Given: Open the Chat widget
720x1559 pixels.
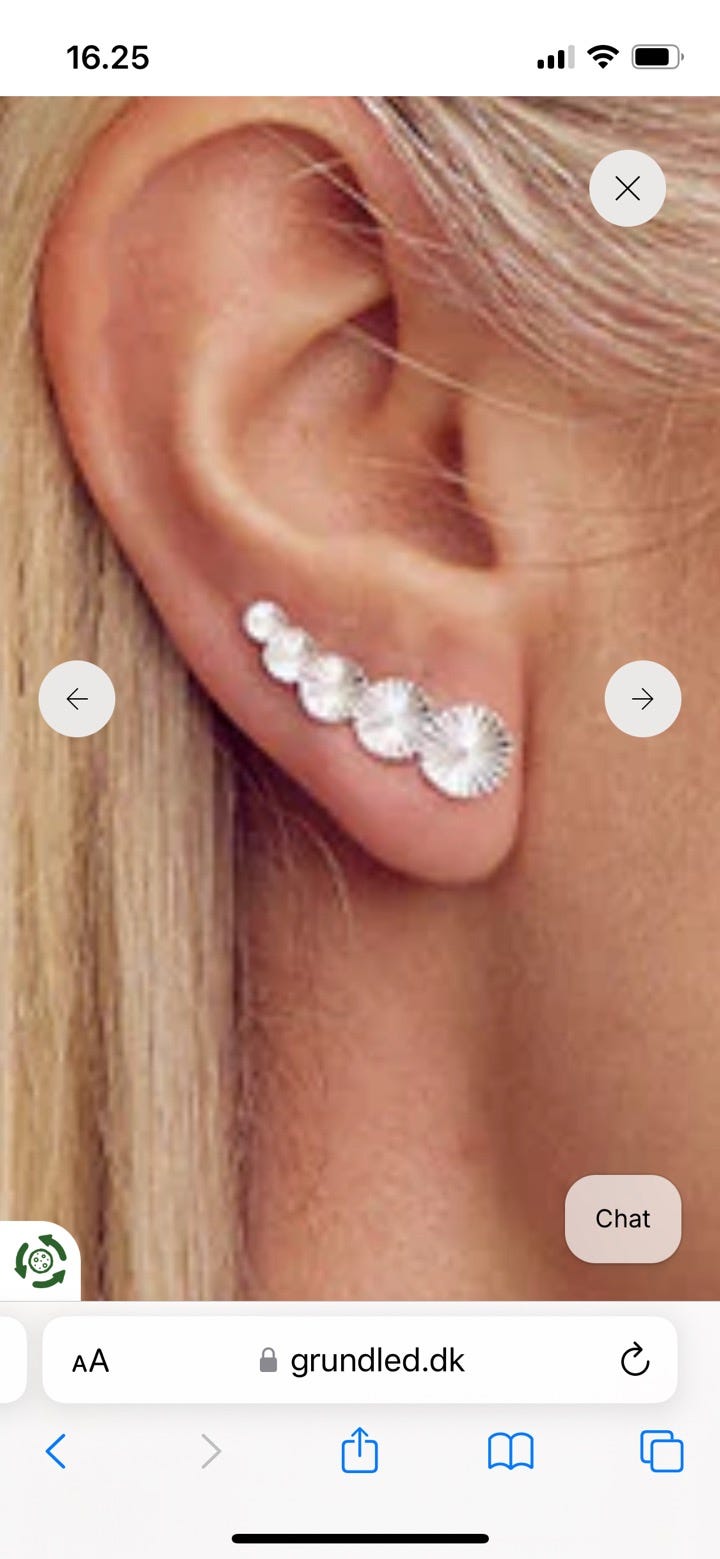Looking at the screenshot, I should [623, 1218].
